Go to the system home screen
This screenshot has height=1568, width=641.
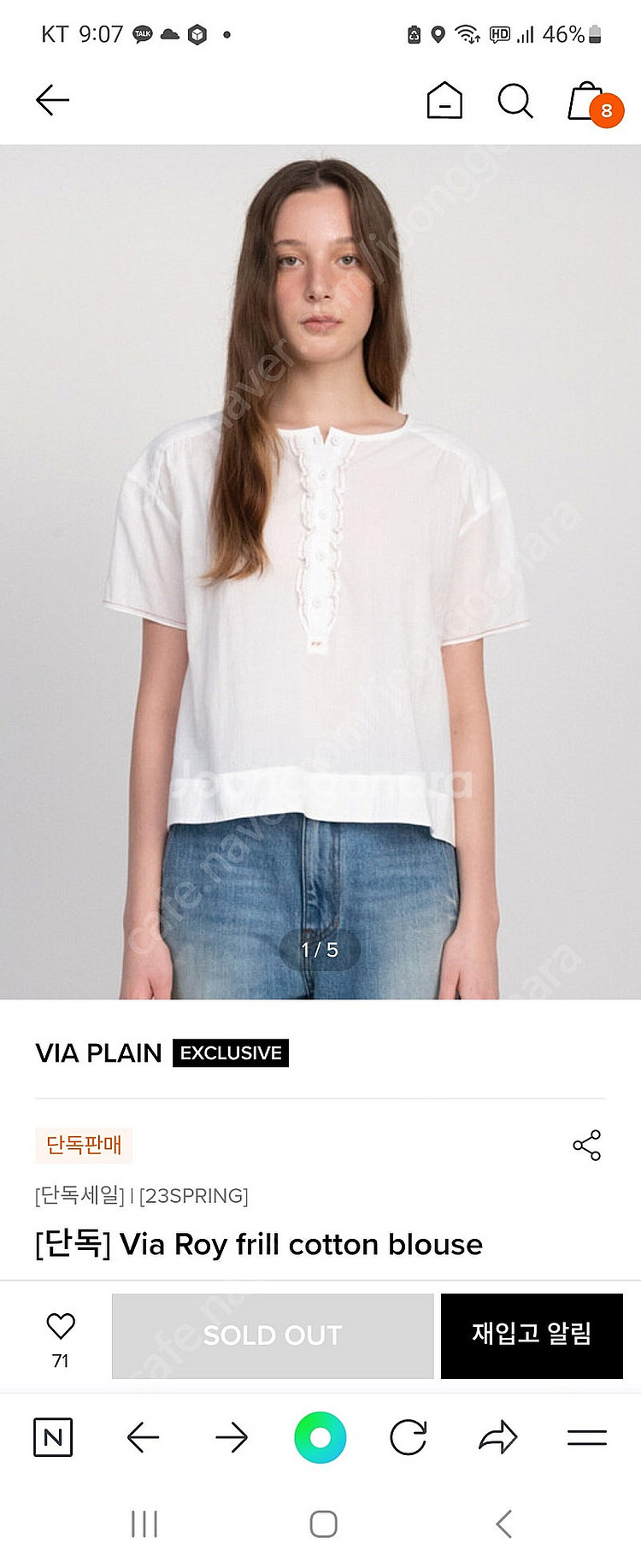click(323, 1523)
